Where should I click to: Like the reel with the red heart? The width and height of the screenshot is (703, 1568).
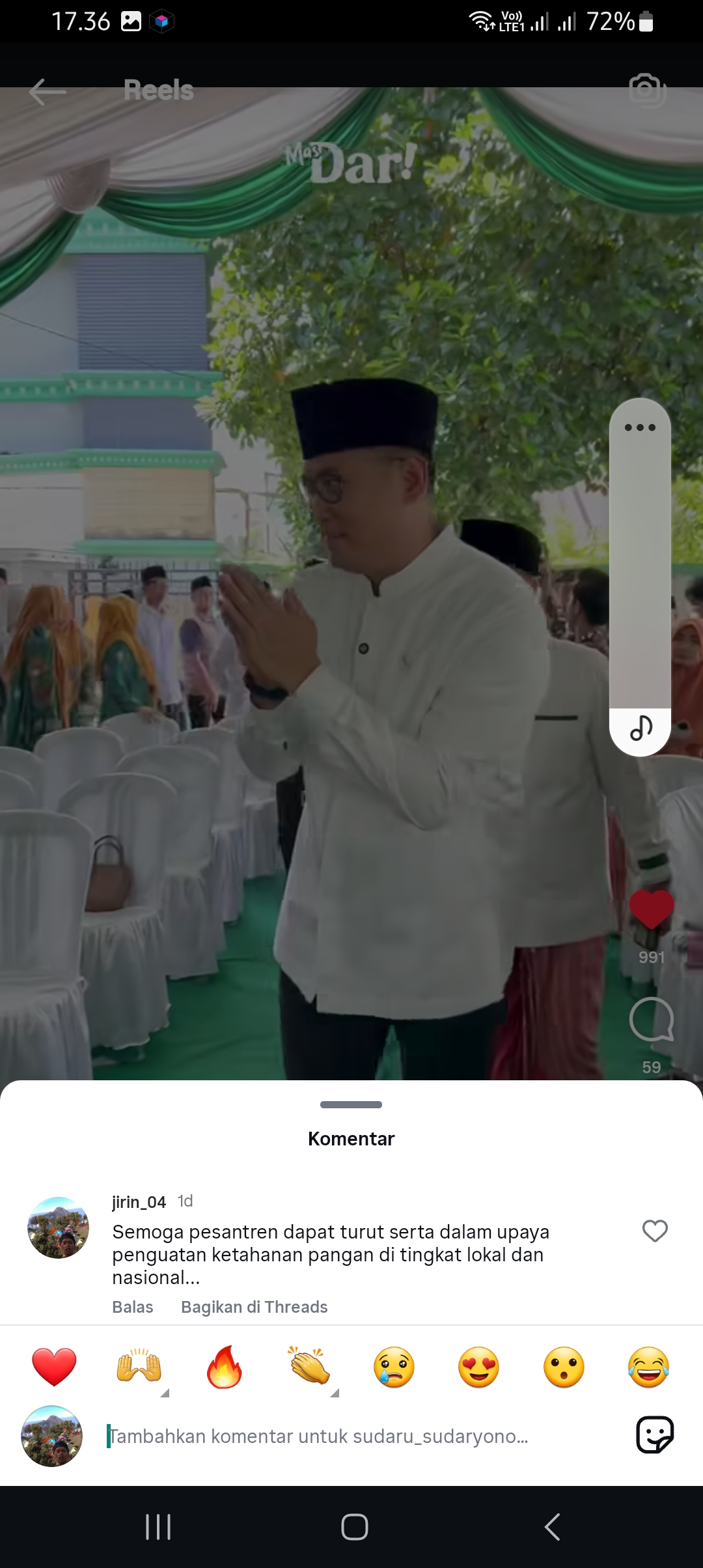tap(652, 909)
